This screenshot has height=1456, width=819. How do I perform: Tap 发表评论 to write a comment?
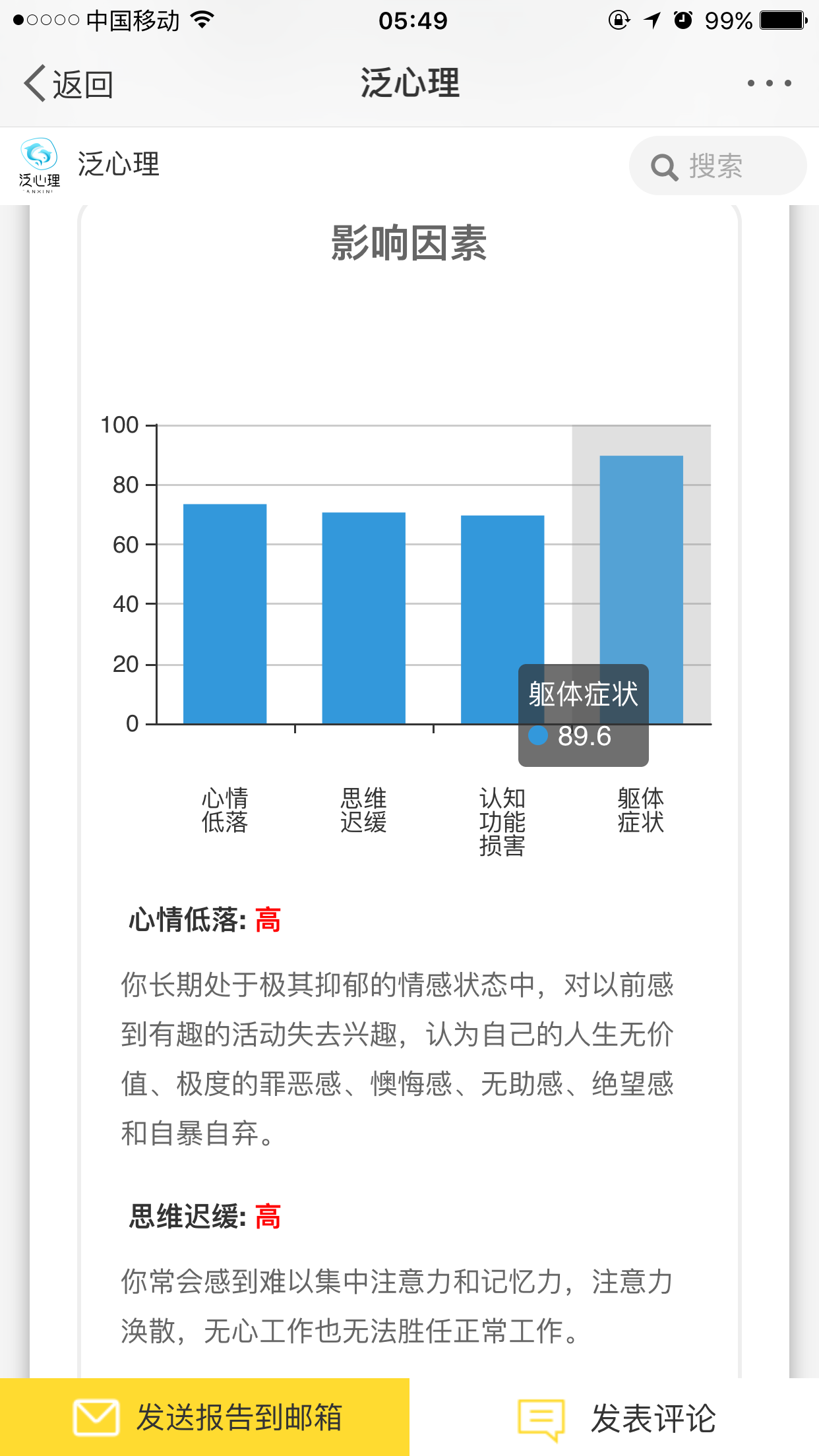click(653, 1419)
